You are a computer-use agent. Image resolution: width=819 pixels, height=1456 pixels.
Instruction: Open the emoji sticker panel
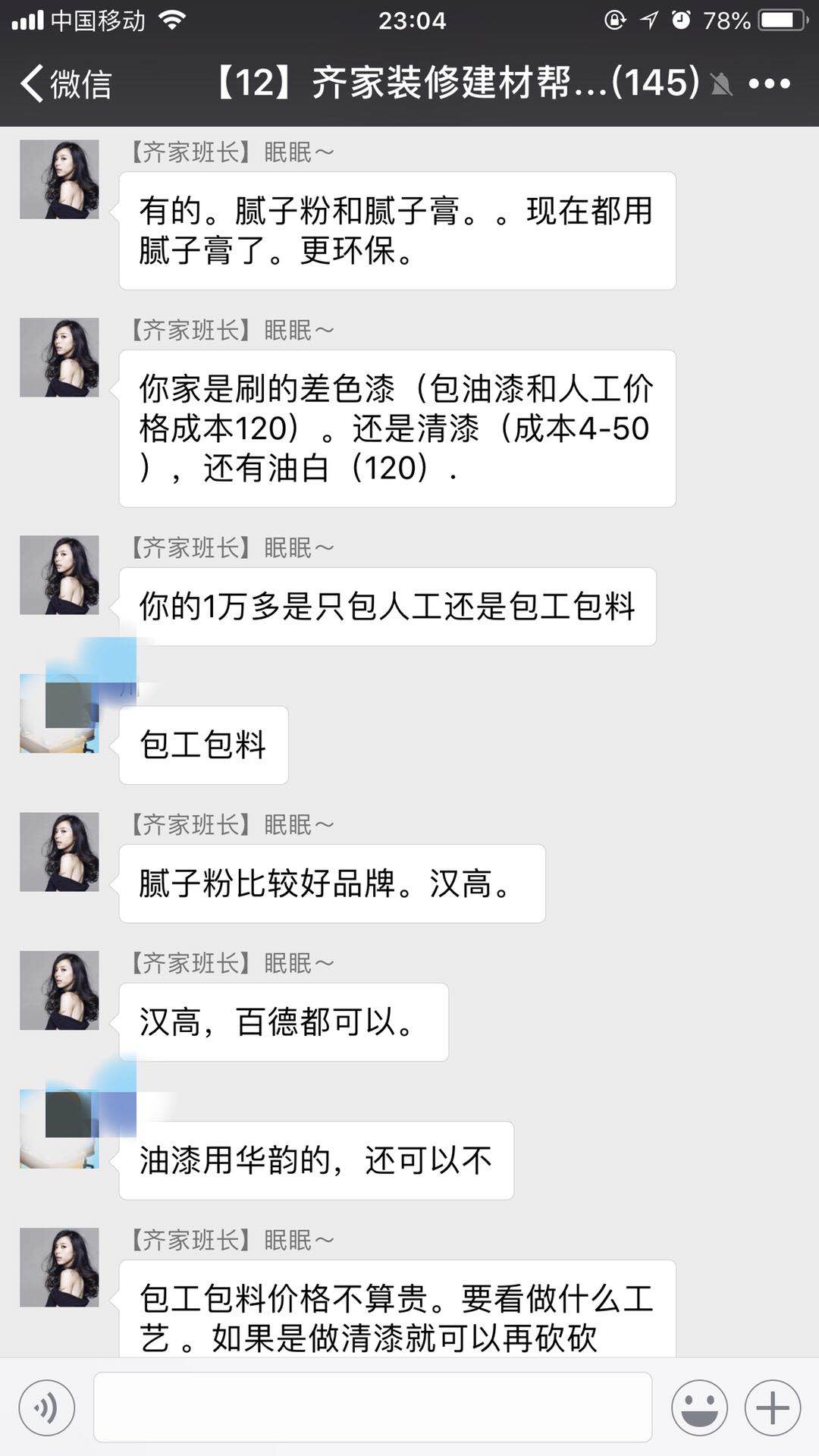[x=698, y=1407]
